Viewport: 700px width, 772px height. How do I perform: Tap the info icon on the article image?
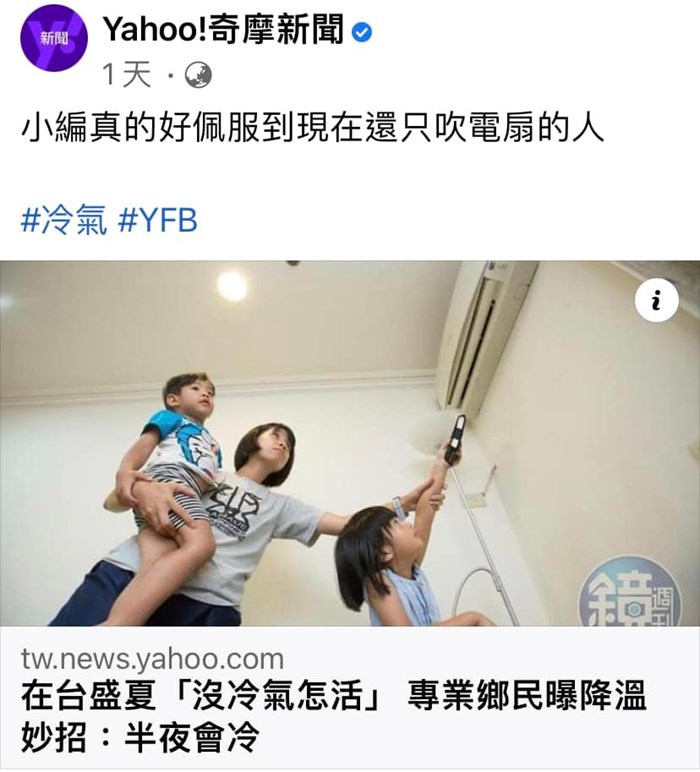pyautogui.click(x=657, y=301)
